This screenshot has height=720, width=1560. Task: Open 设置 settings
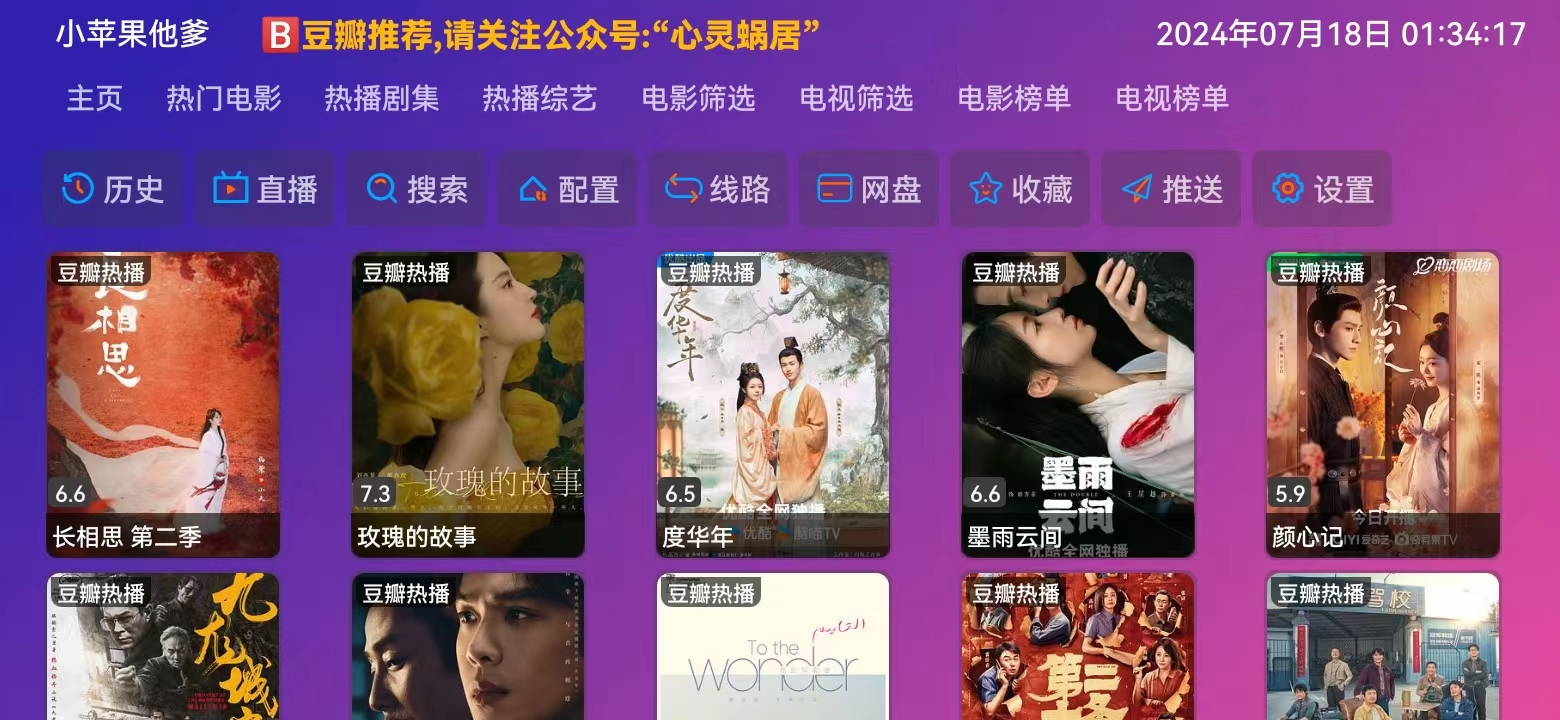1322,189
